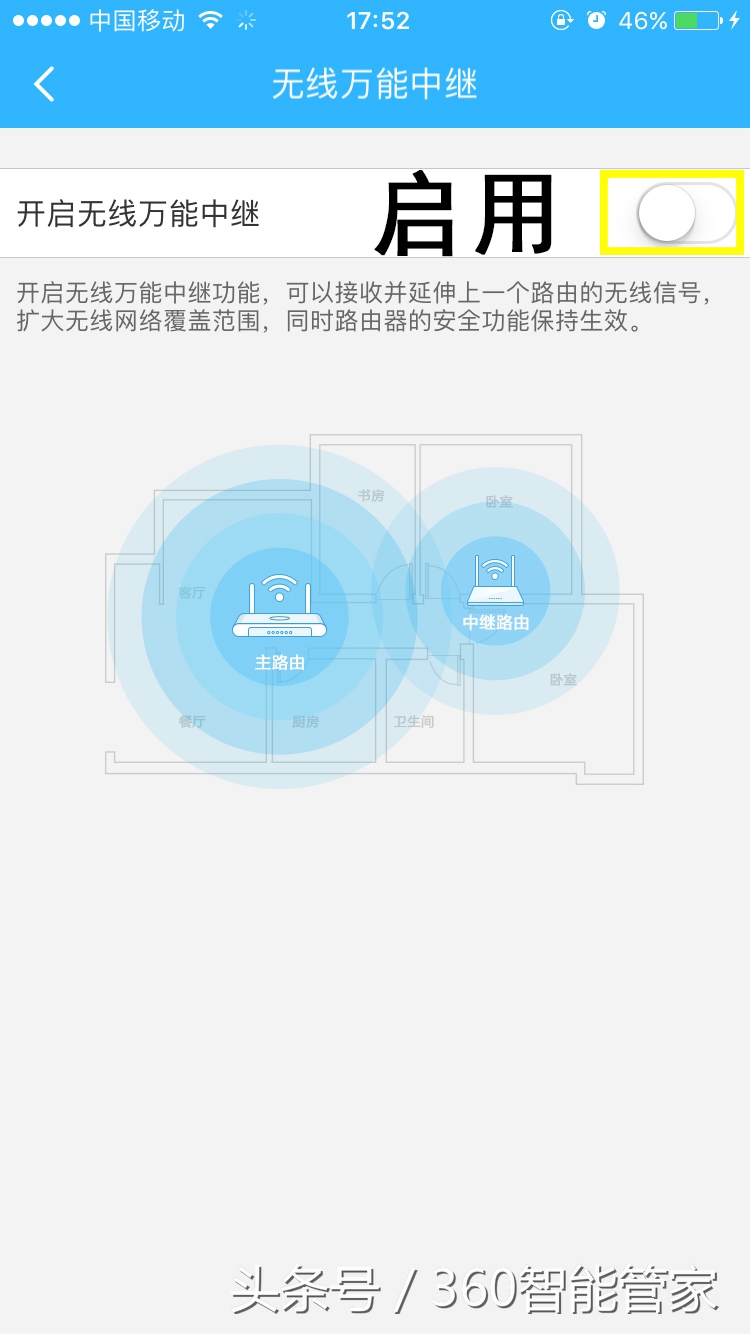750x1334 pixels.
Task: Tap the green battery indicator
Action: [696, 18]
